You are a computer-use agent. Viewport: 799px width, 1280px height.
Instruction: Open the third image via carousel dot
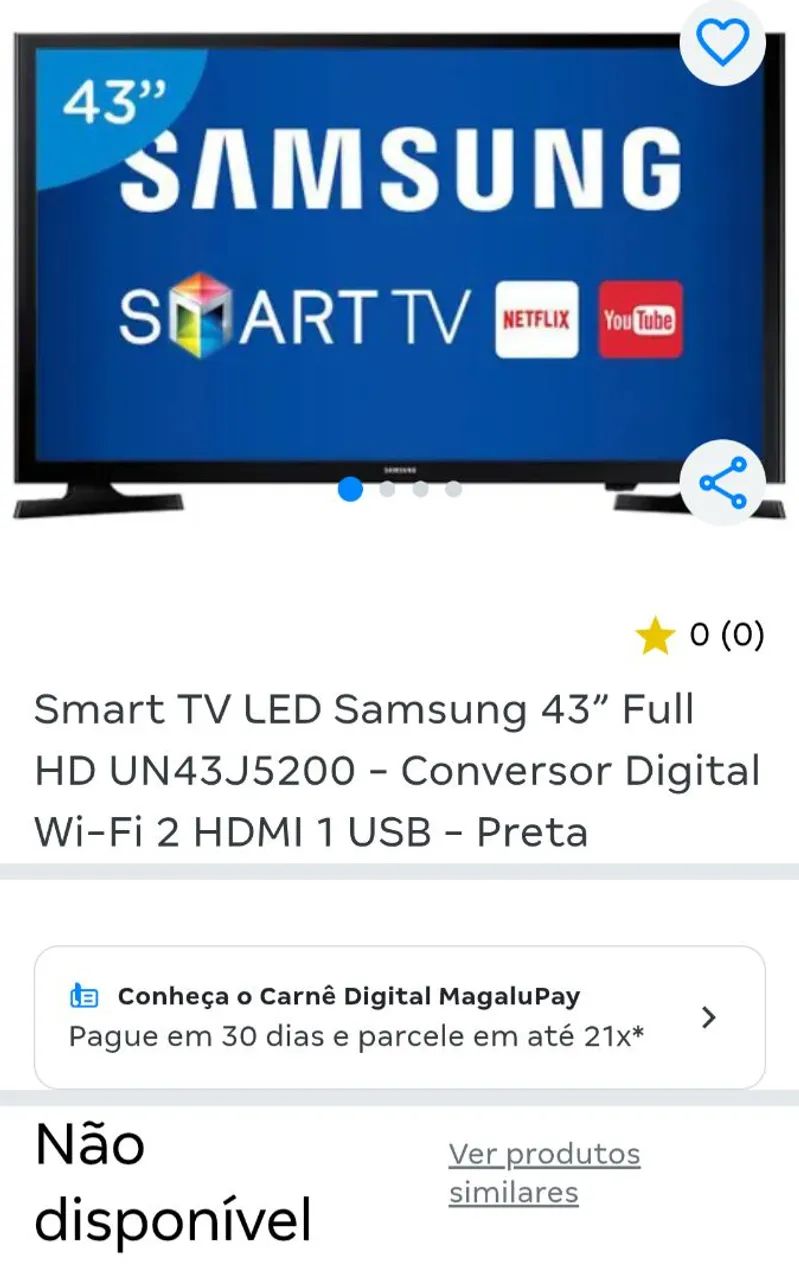point(422,490)
